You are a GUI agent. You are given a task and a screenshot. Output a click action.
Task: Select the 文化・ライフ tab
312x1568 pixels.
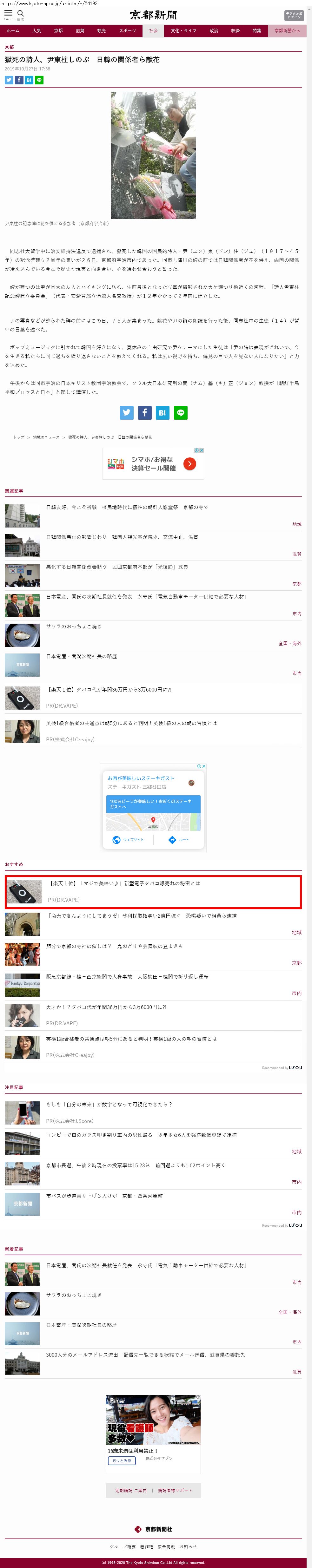coord(183,30)
